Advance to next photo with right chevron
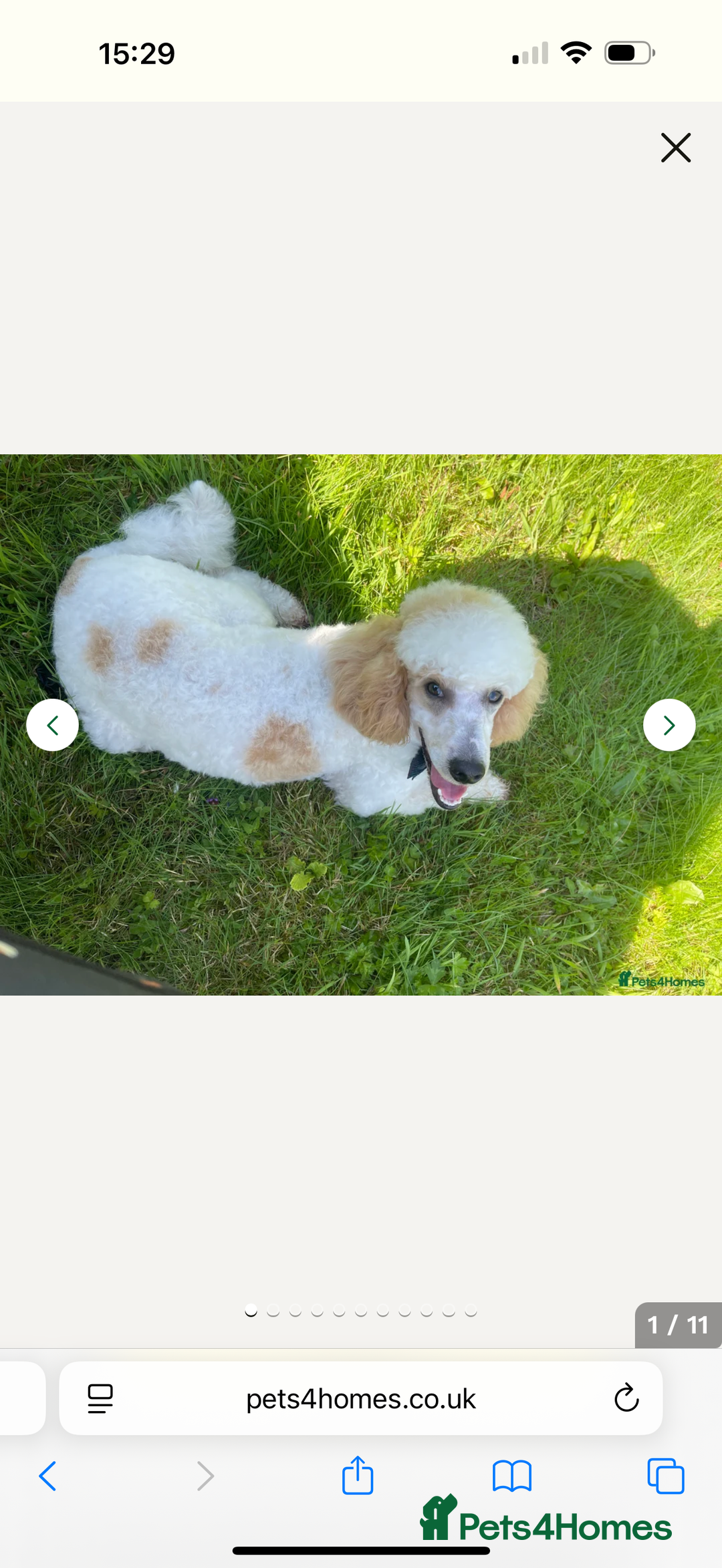 point(669,724)
